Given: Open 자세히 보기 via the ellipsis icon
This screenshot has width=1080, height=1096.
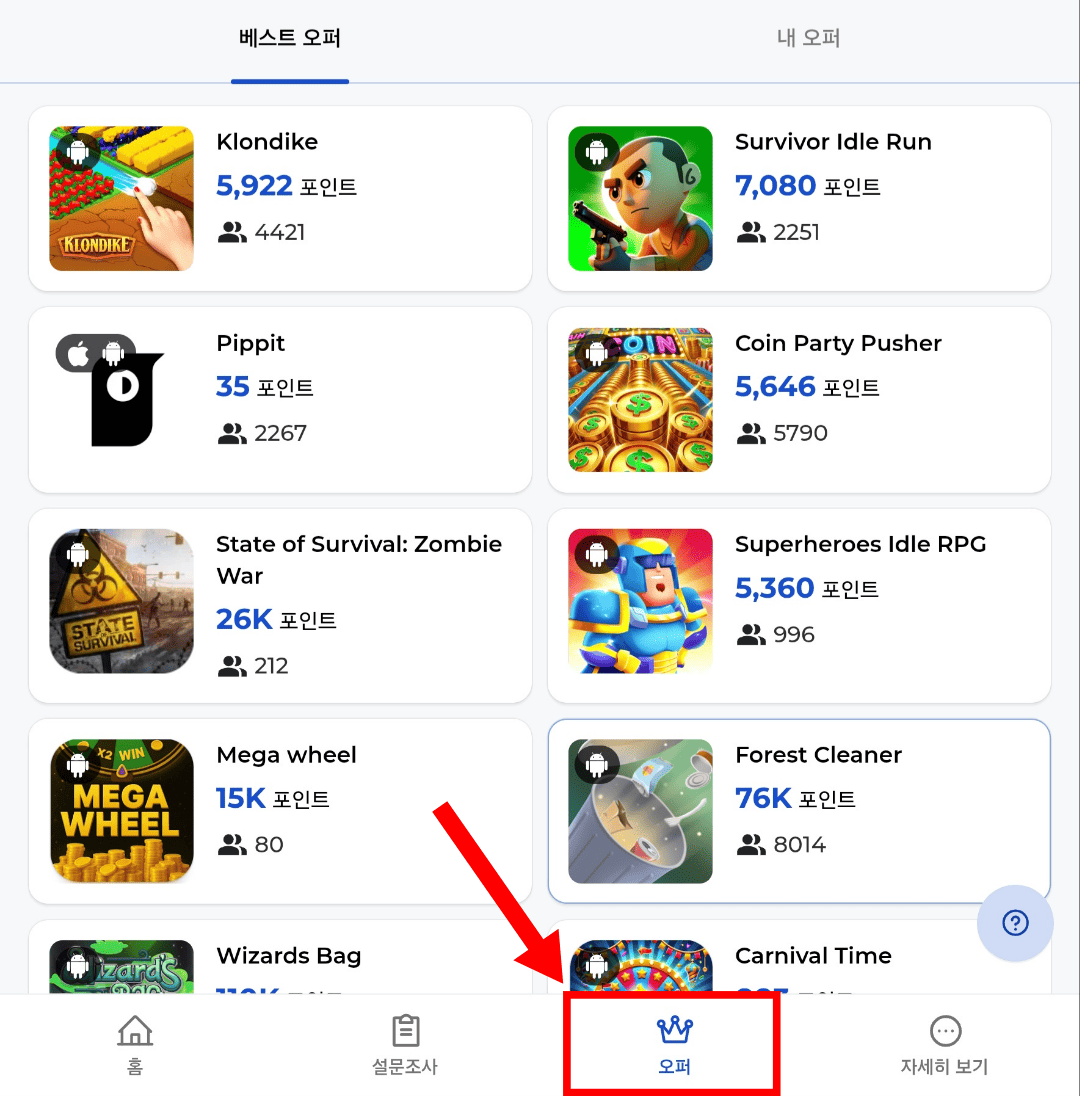Looking at the screenshot, I should click(x=943, y=1030).
